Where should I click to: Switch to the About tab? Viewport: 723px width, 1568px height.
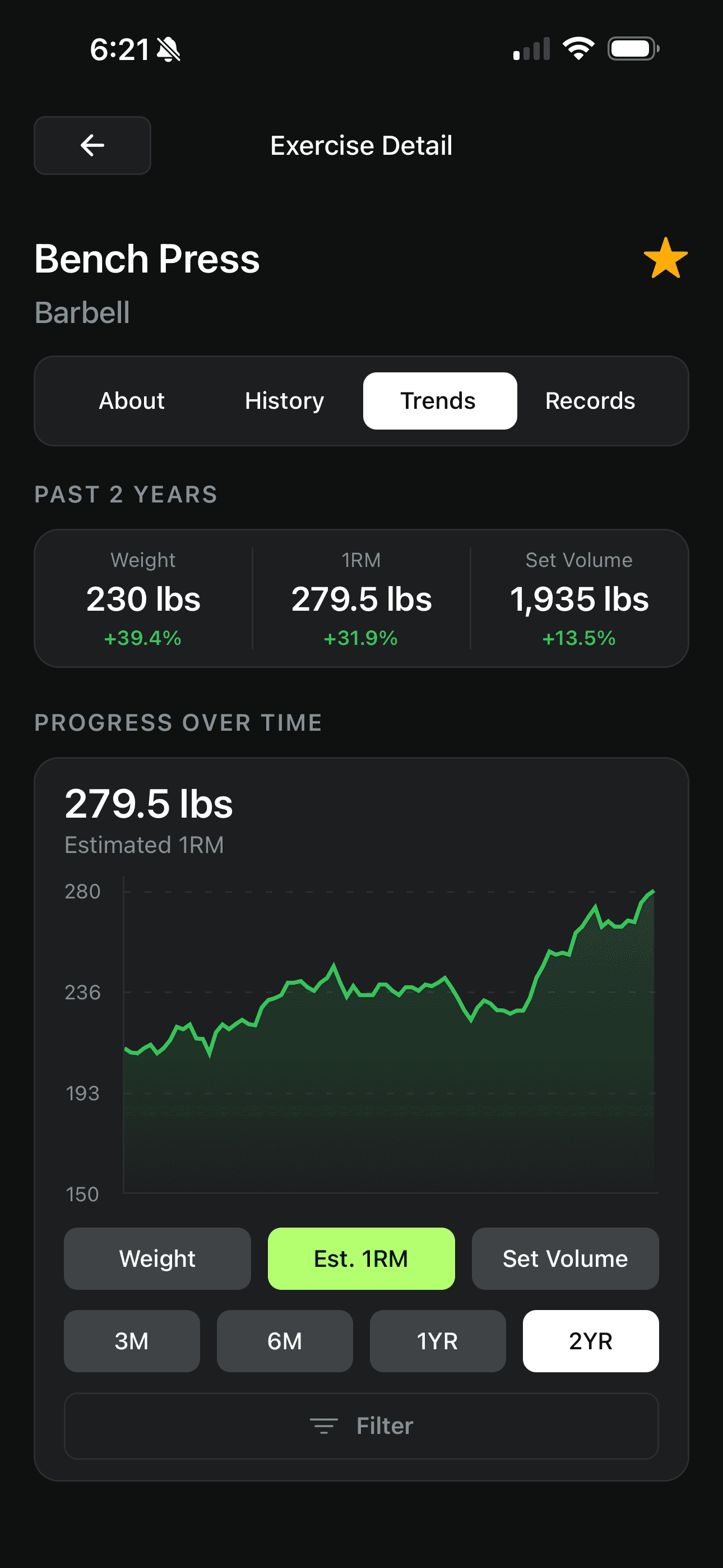[132, 401]
